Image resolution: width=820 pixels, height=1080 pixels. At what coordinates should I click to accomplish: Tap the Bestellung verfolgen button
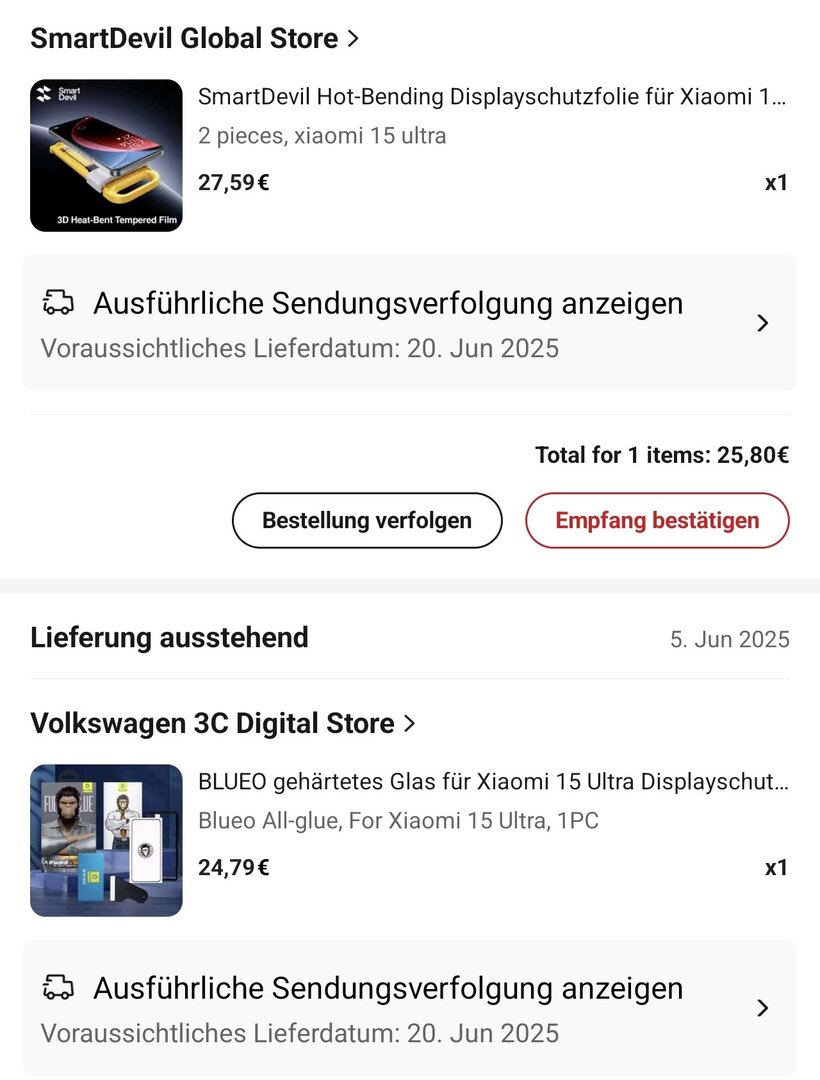pyautogui.click(x=367, y=520)
